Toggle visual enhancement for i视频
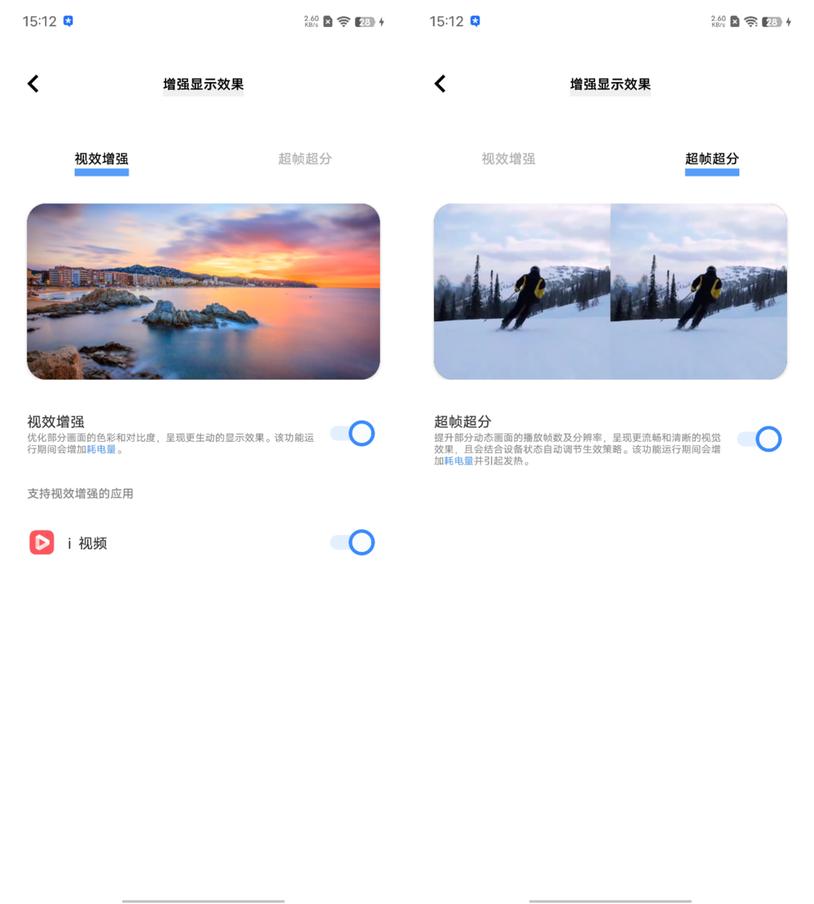 click(351, 542)
